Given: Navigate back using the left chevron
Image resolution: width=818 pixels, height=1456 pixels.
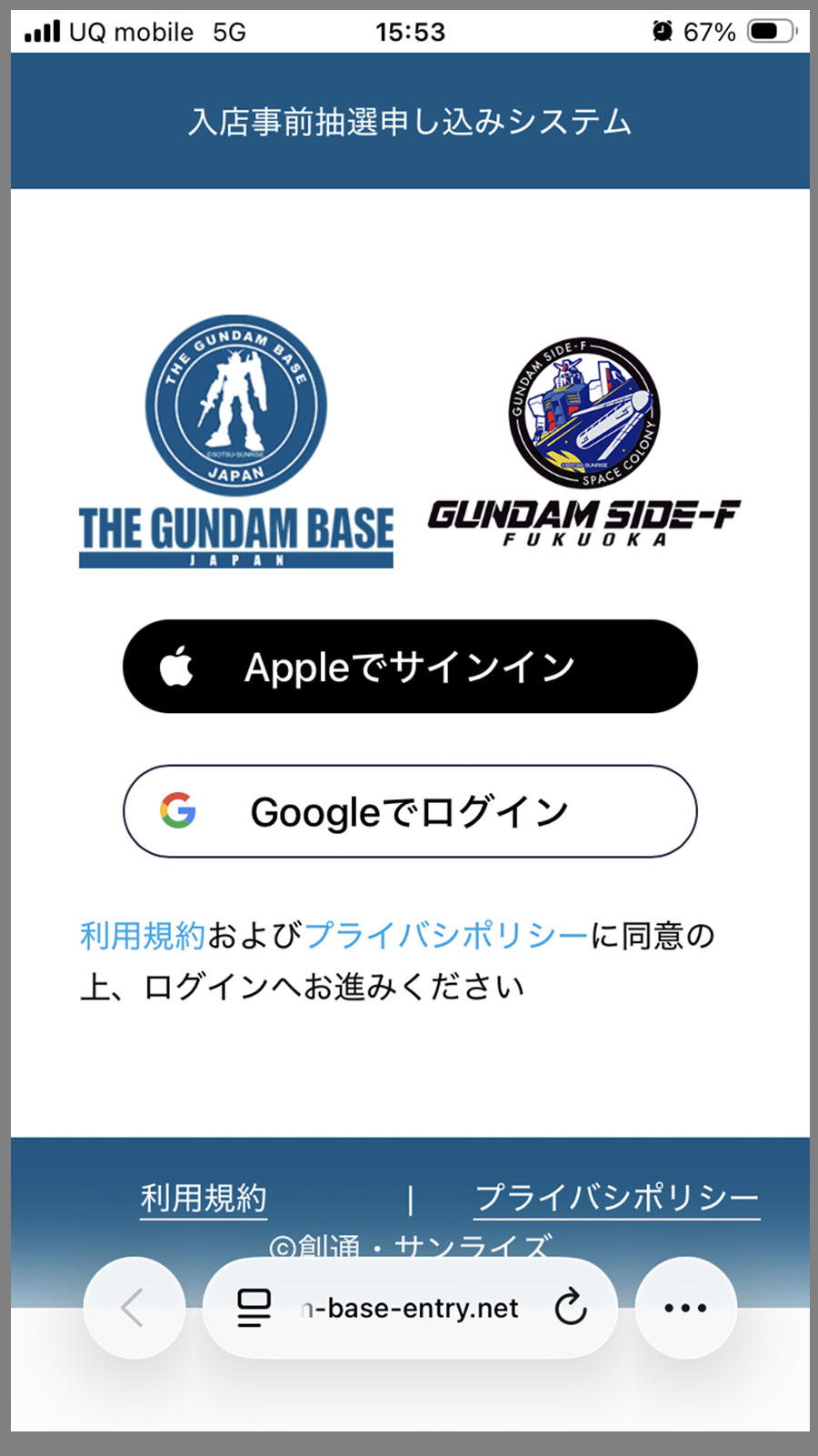Looking at the screenshot, I should (134, 1308).
